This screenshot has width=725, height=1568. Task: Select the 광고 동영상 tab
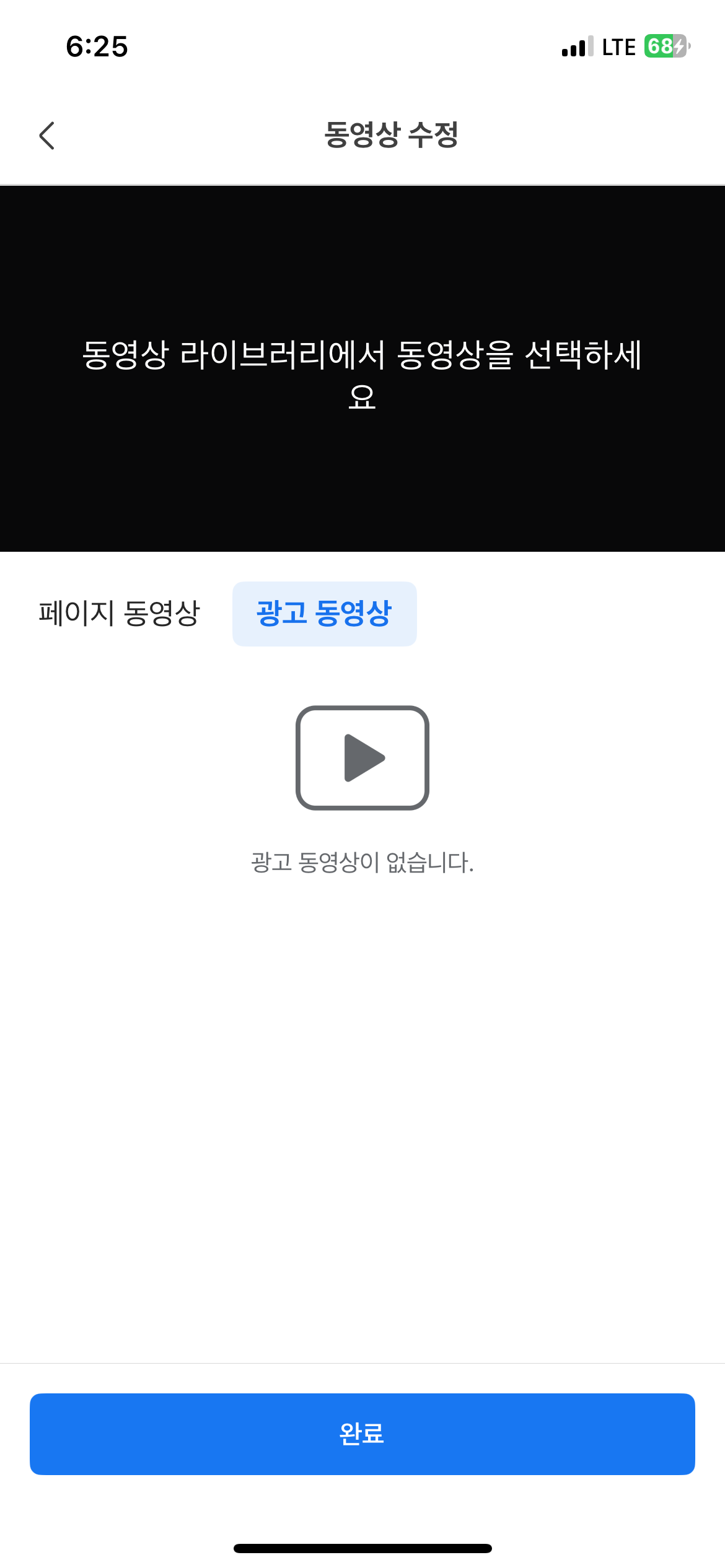point(324,614)
